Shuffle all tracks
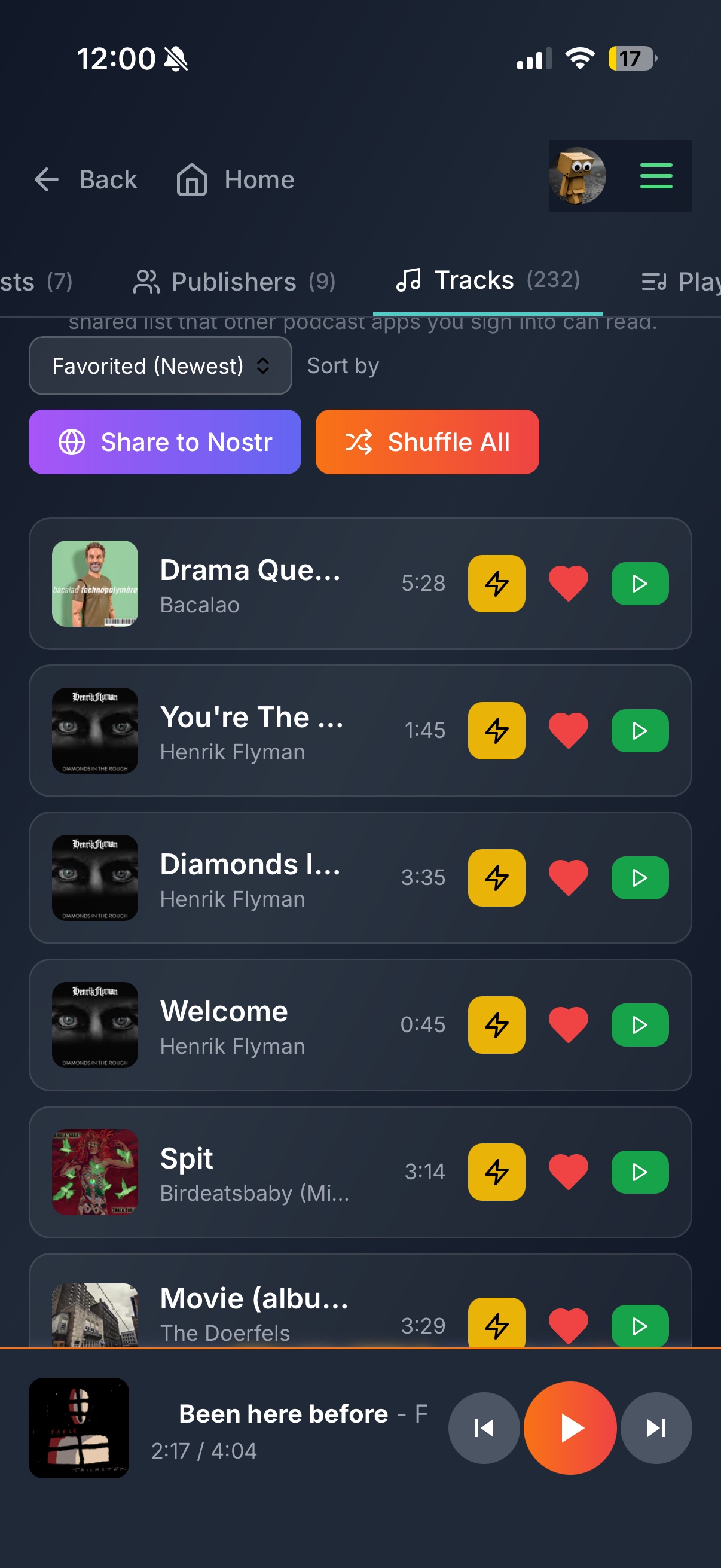Image resolution: width=721 pixels, height=1568 pixels. (x=427, y=442)
